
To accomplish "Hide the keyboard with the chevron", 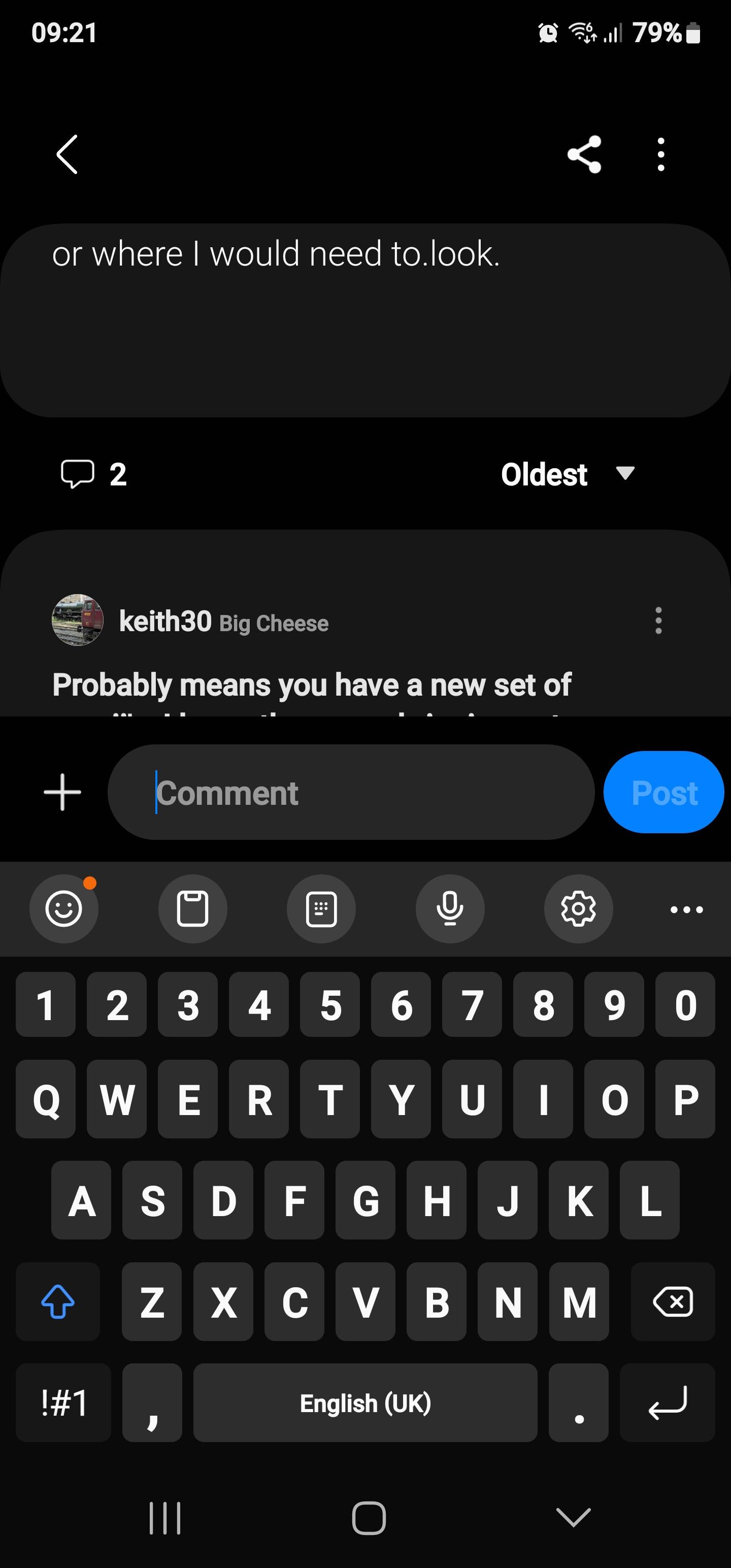I will pos(573,1518).
